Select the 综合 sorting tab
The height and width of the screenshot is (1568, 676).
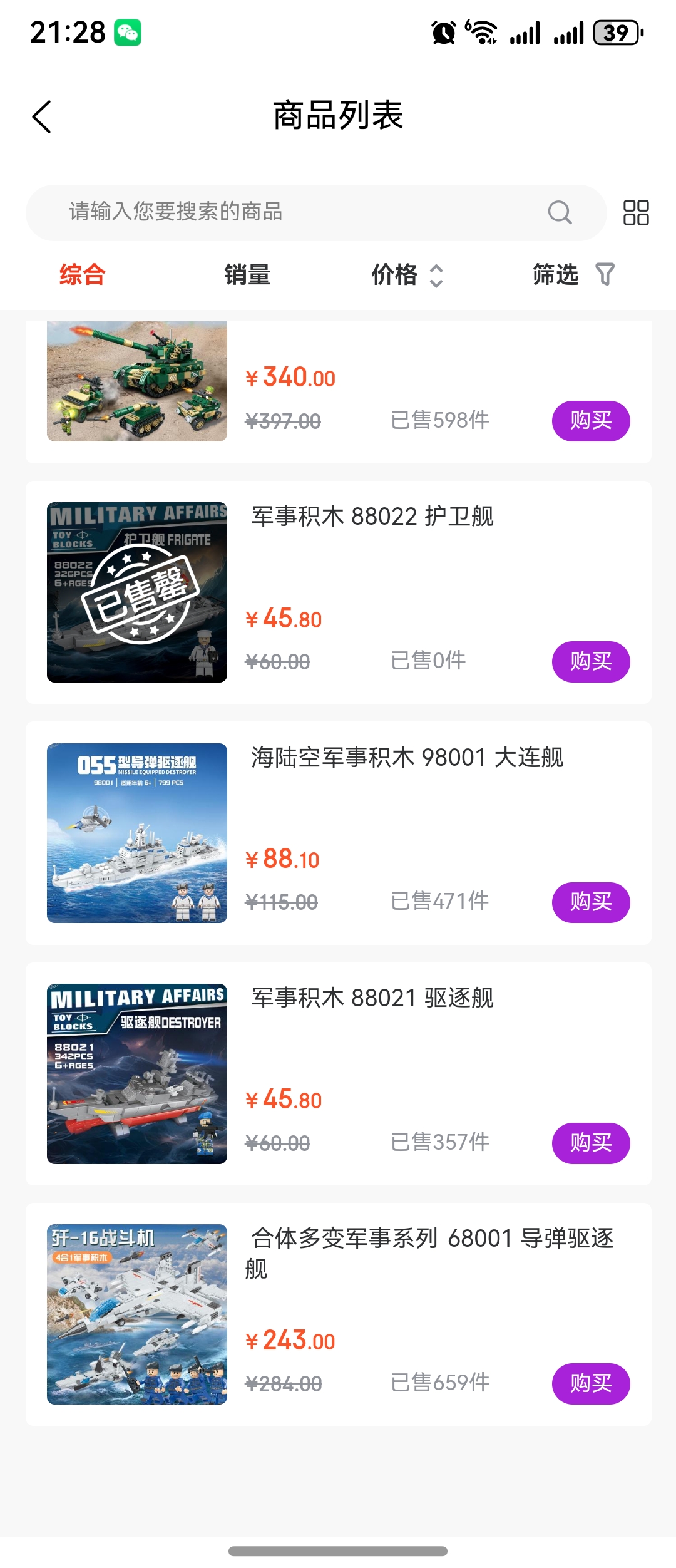pos(82,275)
